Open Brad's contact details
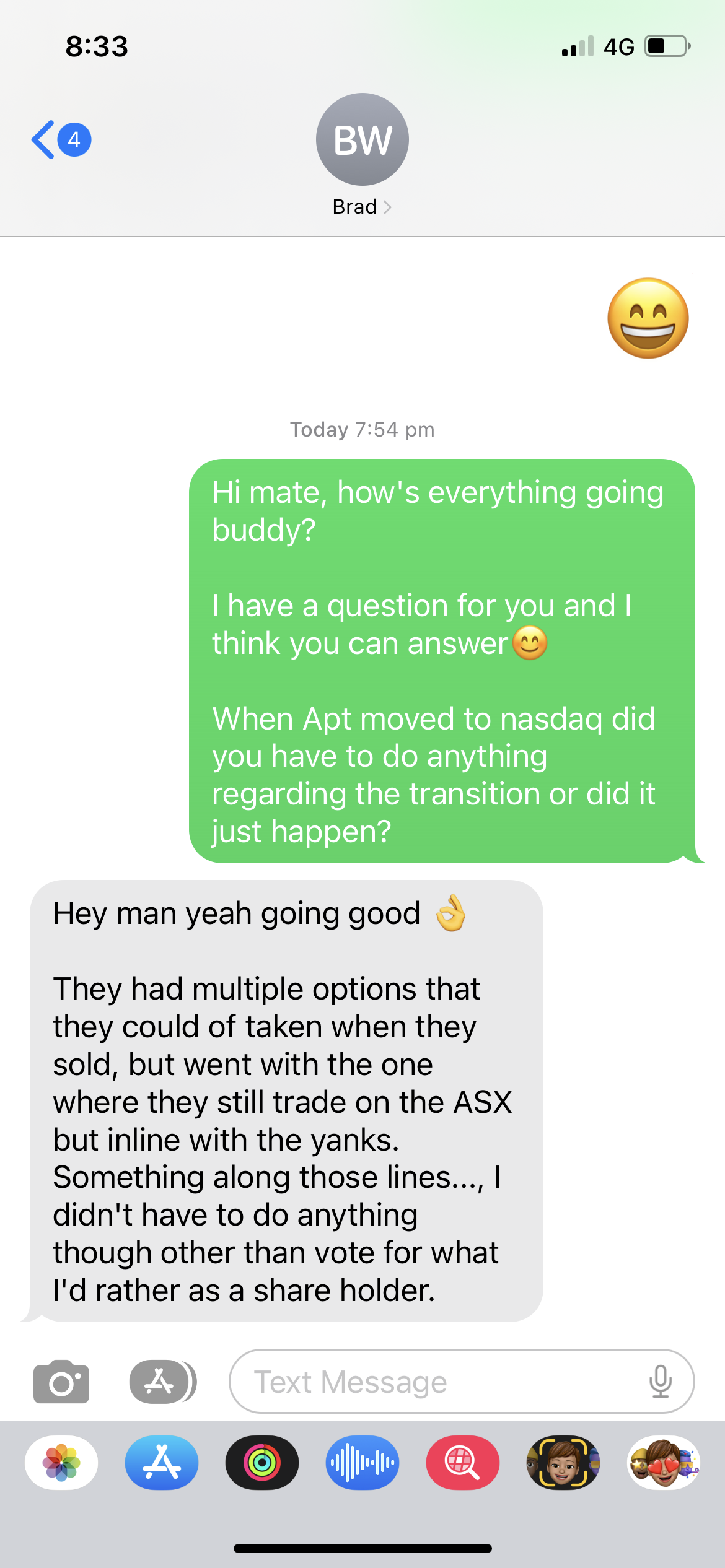The height and width of the screenshot is (1568, 725). (362, 206)
